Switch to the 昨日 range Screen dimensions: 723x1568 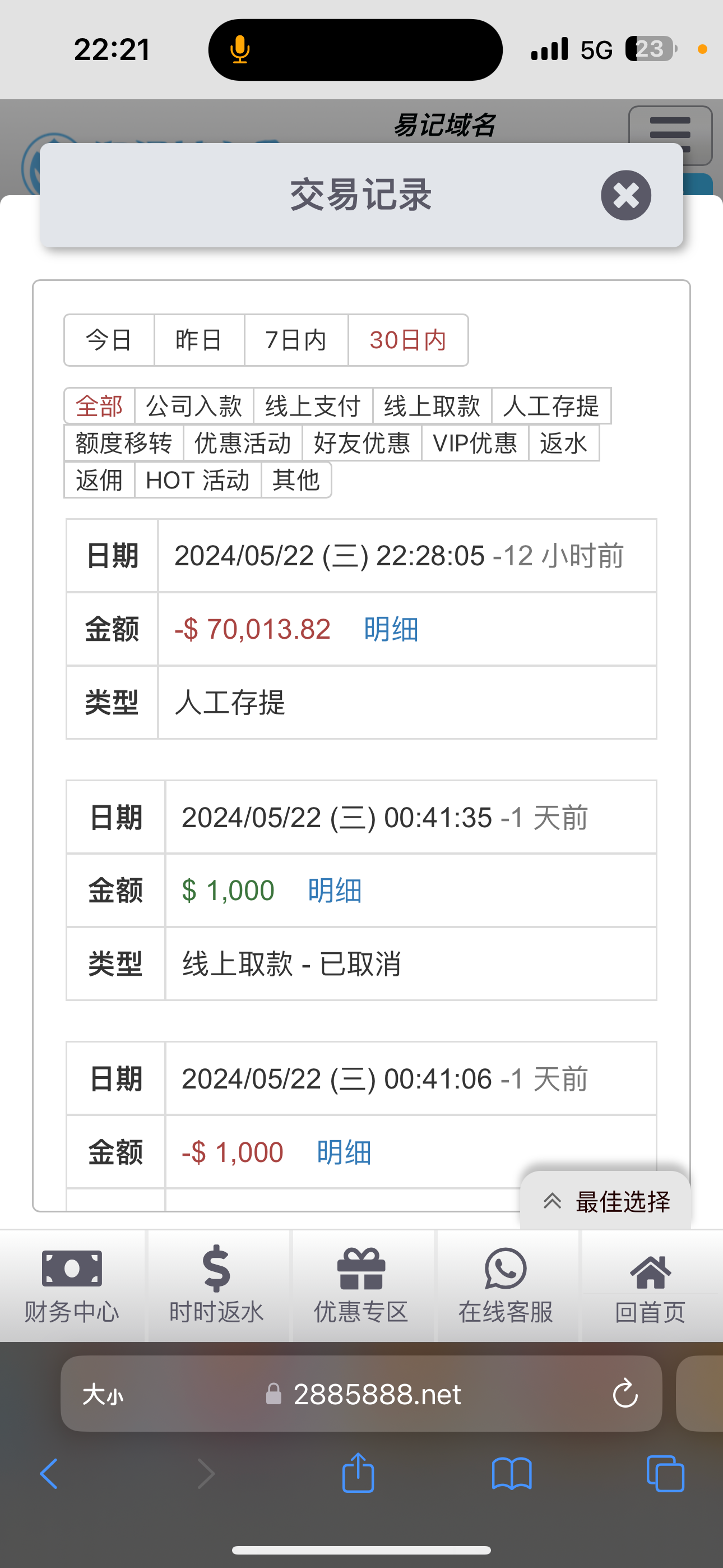[x=199, y=340]
